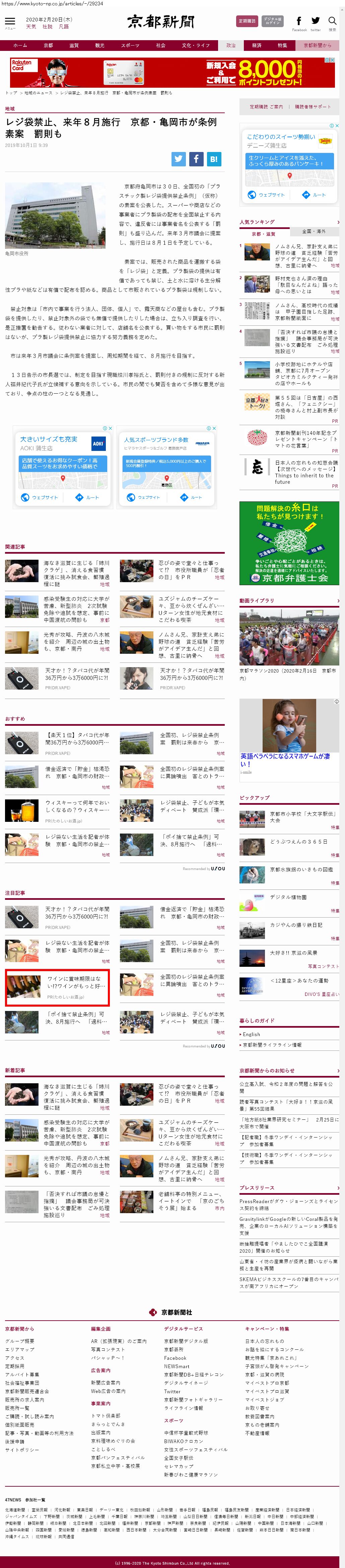
Task: Share this article on Facebook
Action: coord(196,159)
